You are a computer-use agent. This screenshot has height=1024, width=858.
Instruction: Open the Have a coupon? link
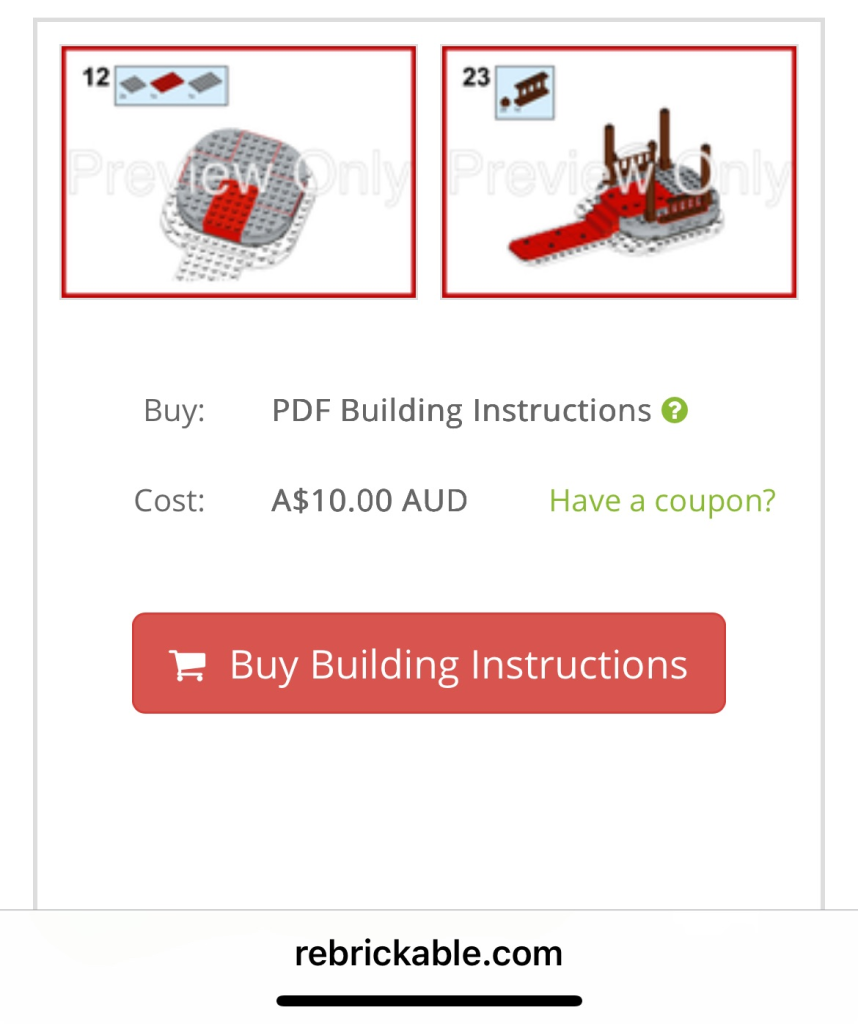click(x=662, y=500)
